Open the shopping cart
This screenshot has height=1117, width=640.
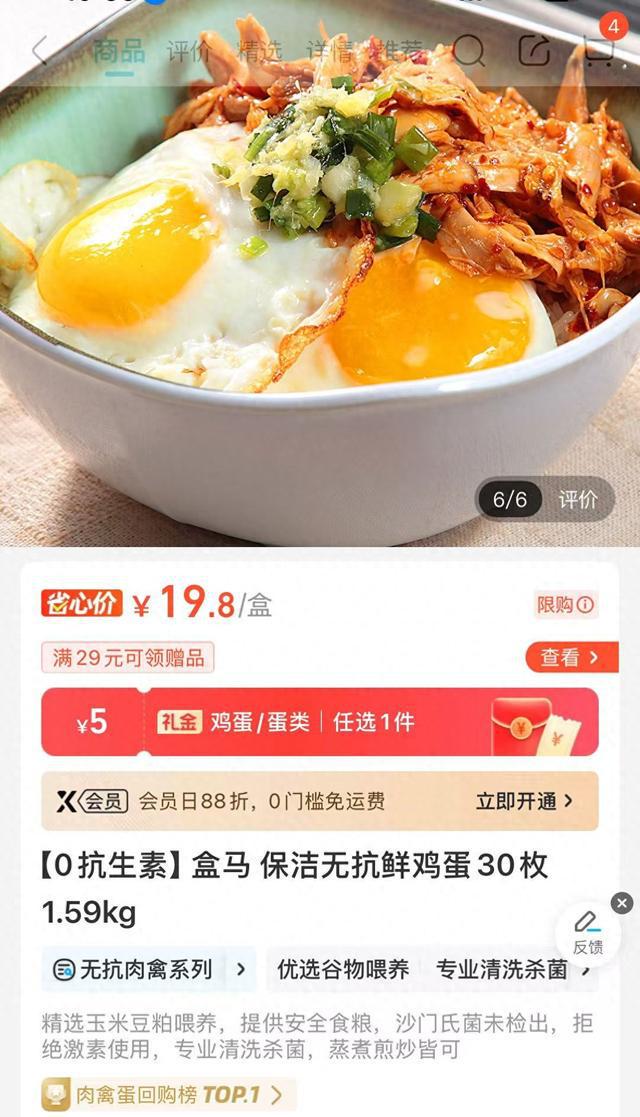pos(599,50)
